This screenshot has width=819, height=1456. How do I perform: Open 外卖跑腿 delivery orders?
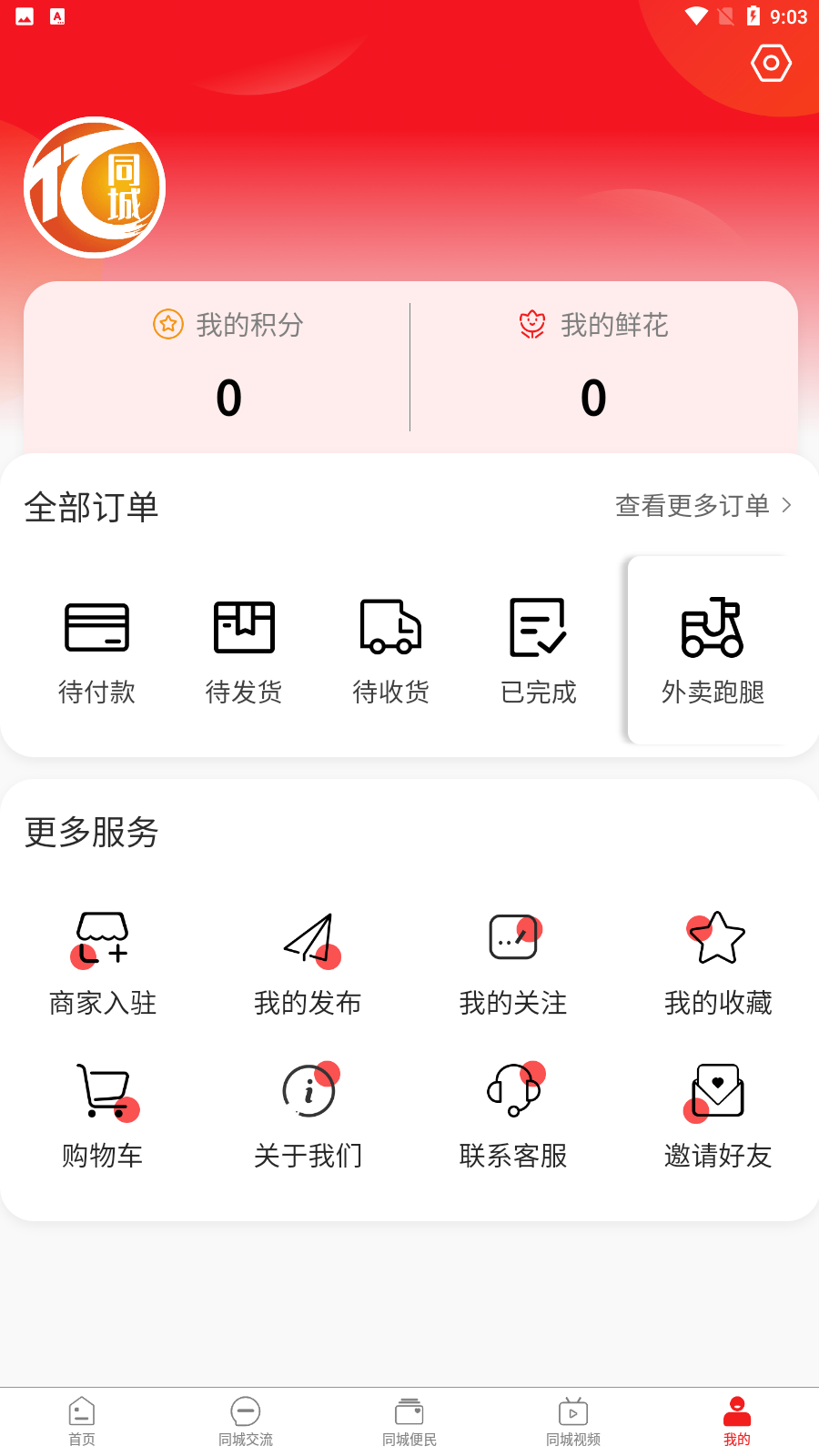tap(713, 651)
